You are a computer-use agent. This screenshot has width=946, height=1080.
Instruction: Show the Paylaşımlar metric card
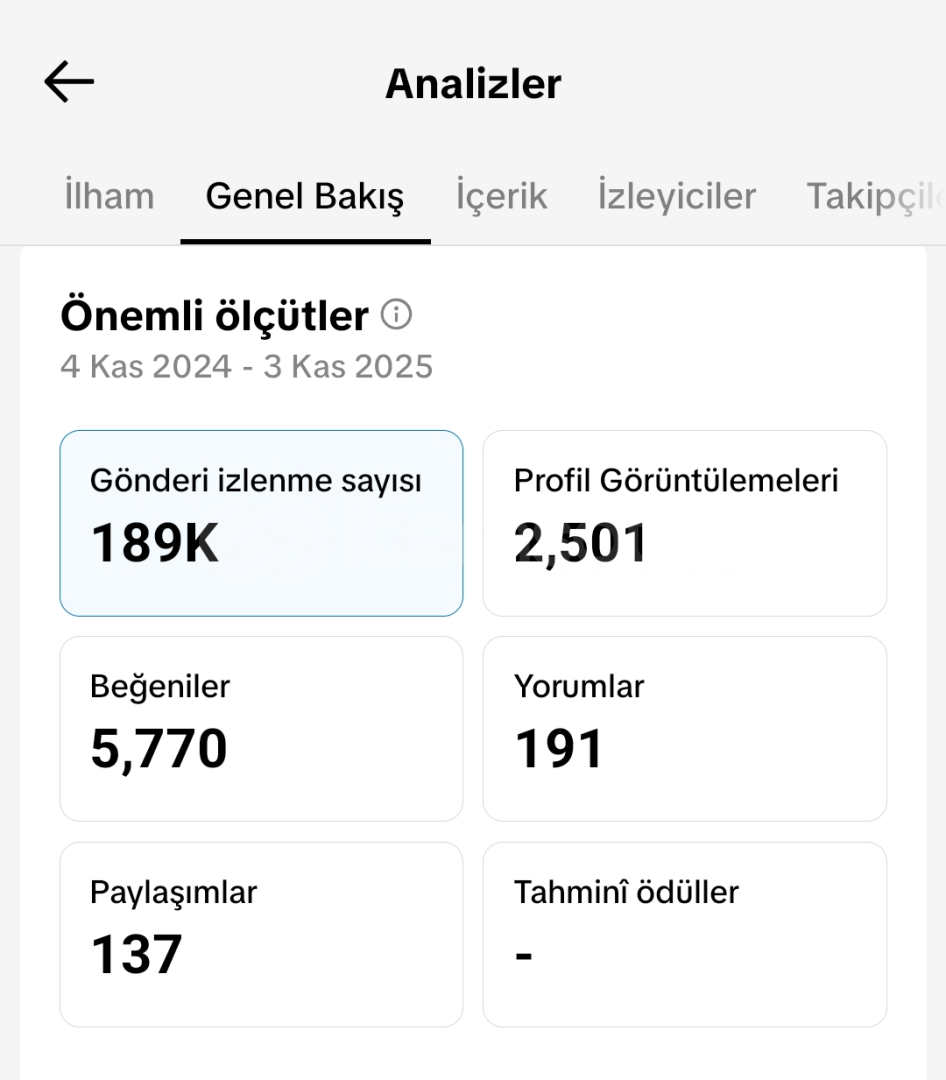pyautogui.click(x=261, y=934)
